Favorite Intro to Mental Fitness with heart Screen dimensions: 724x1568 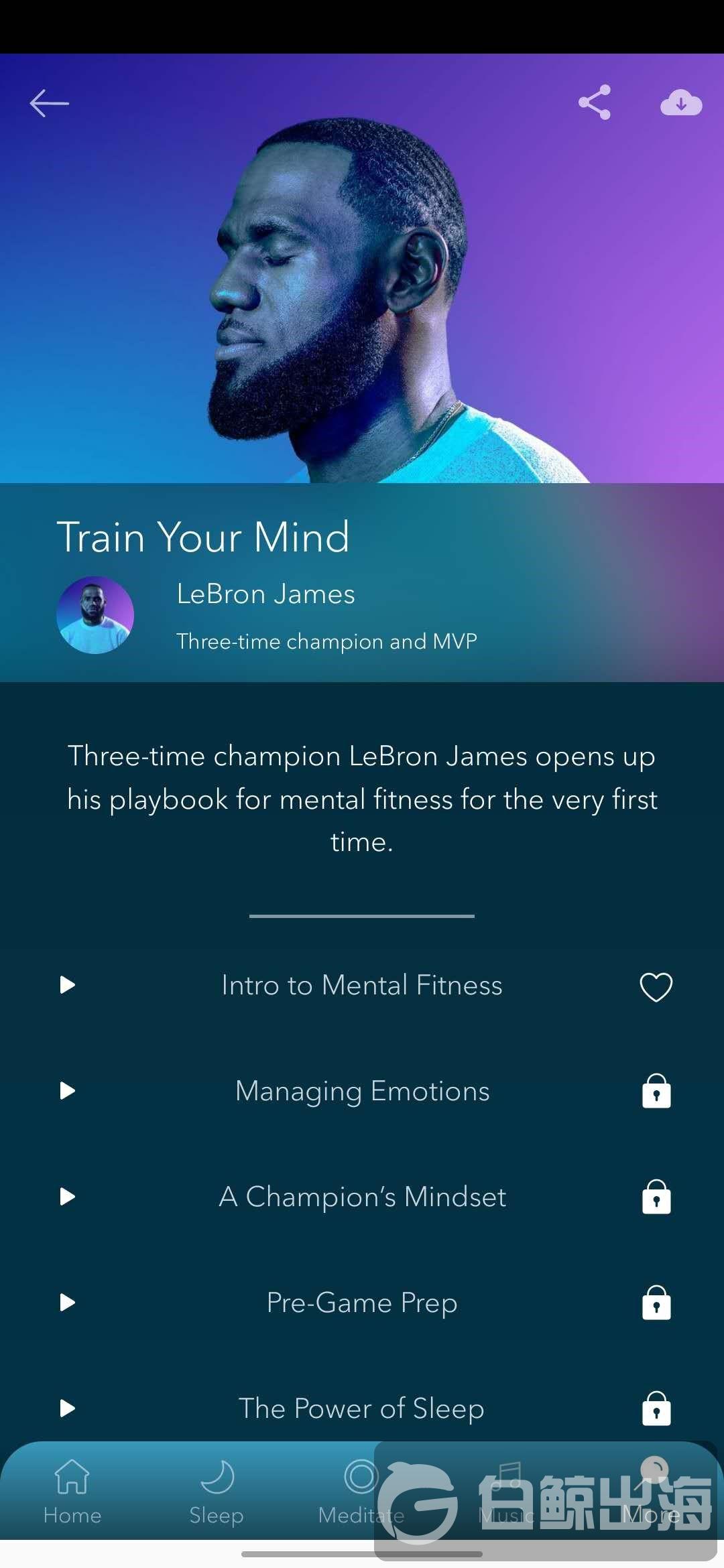656,987
